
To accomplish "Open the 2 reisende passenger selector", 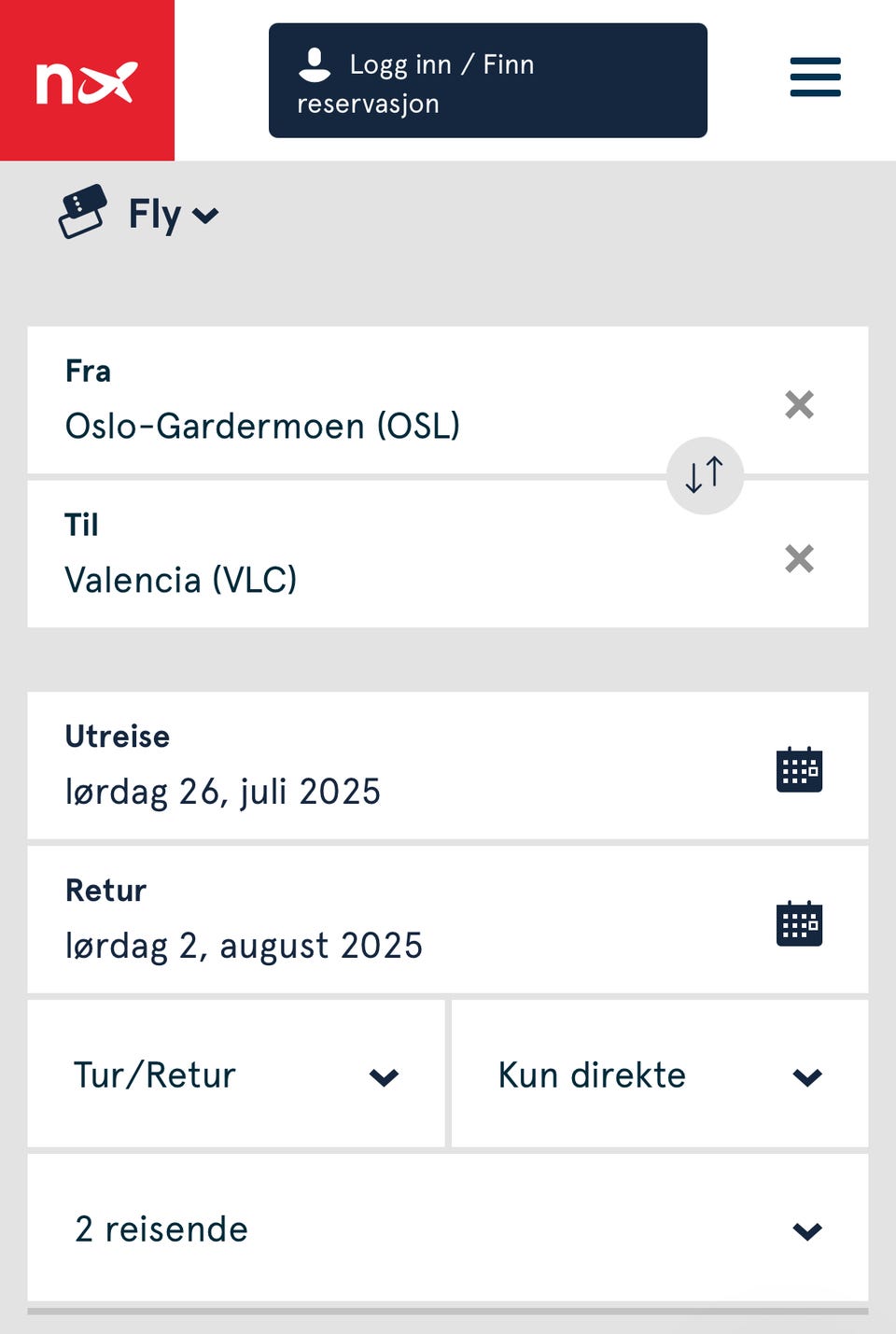I will [x=448, y=1229].
